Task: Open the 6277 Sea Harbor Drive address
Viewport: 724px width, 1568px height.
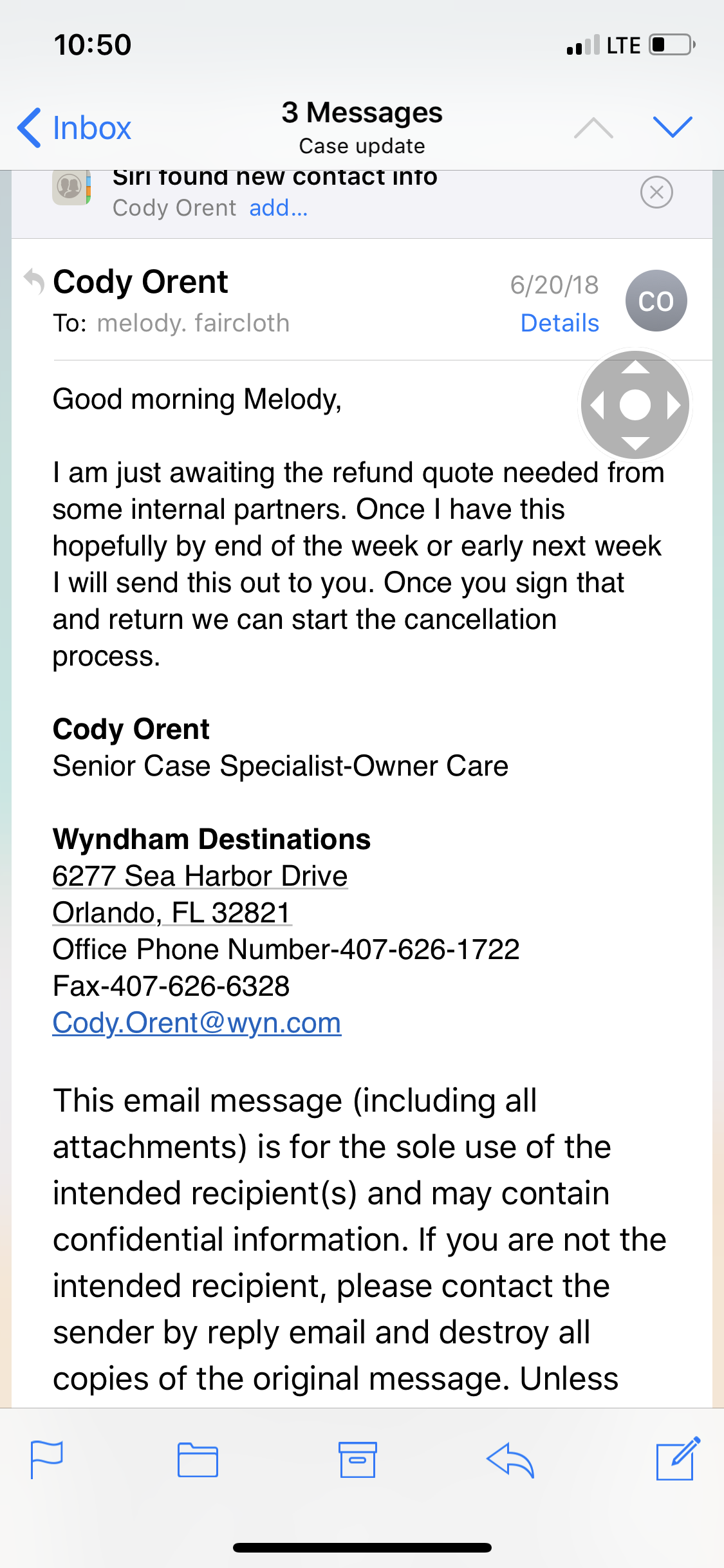Action: point(200,876)
